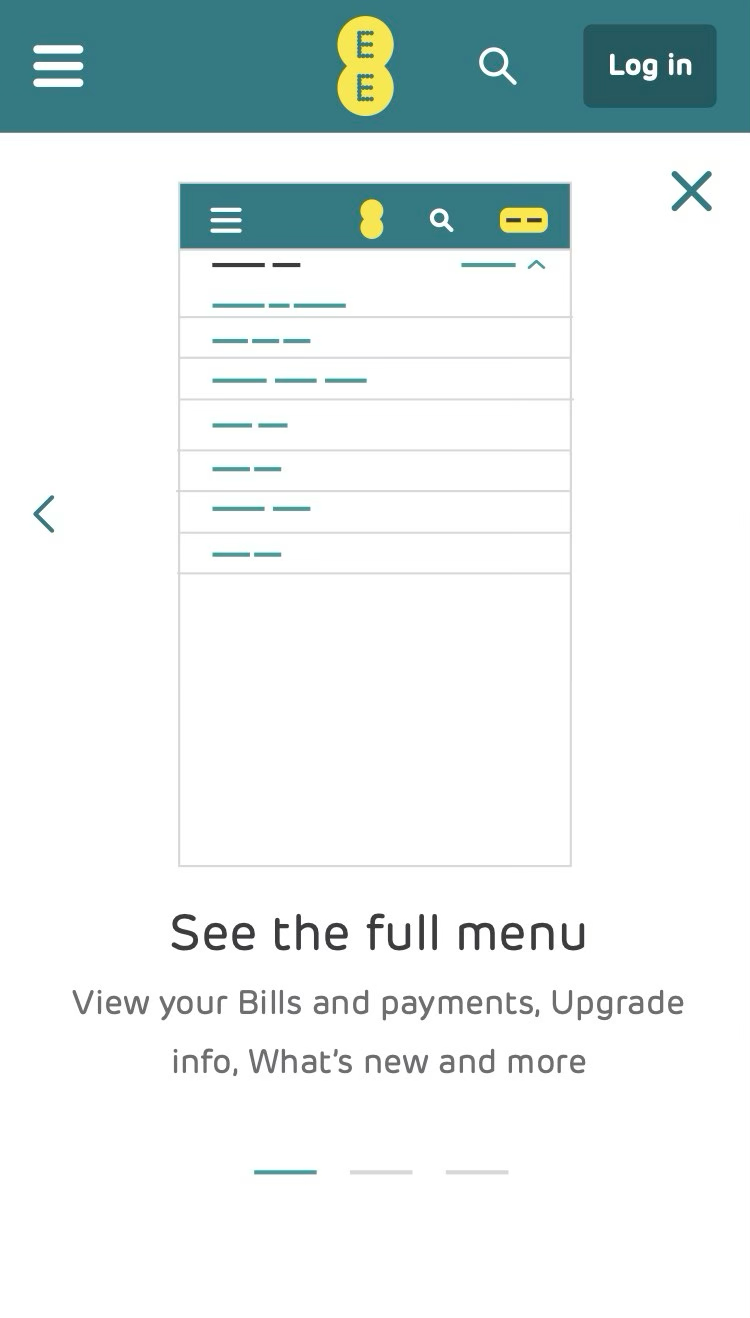Click the EE logo in the header
Viewport: 750px width, 1318px height.
click(x=365, y=66)
